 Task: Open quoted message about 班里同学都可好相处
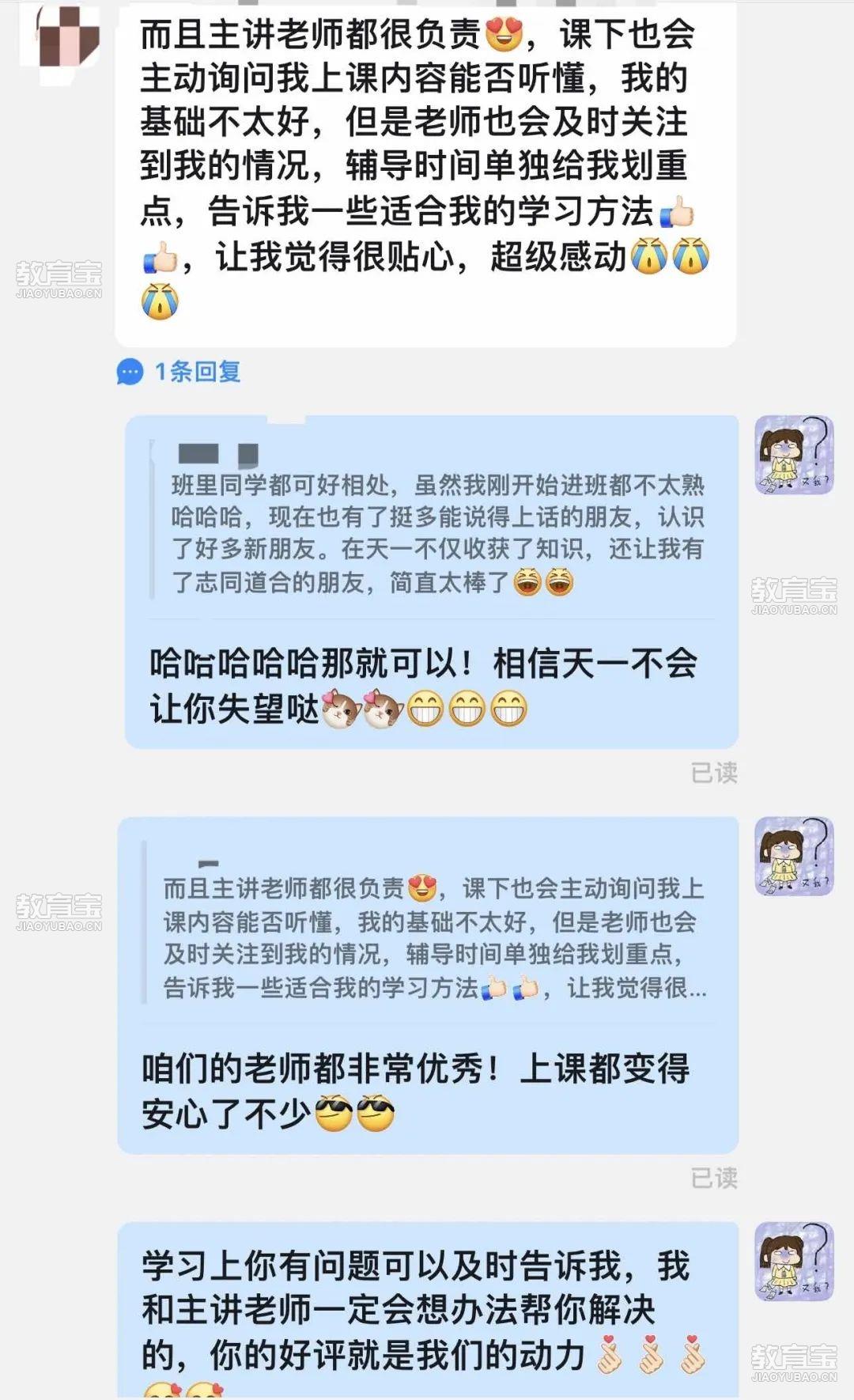click(x=433, y=532)
